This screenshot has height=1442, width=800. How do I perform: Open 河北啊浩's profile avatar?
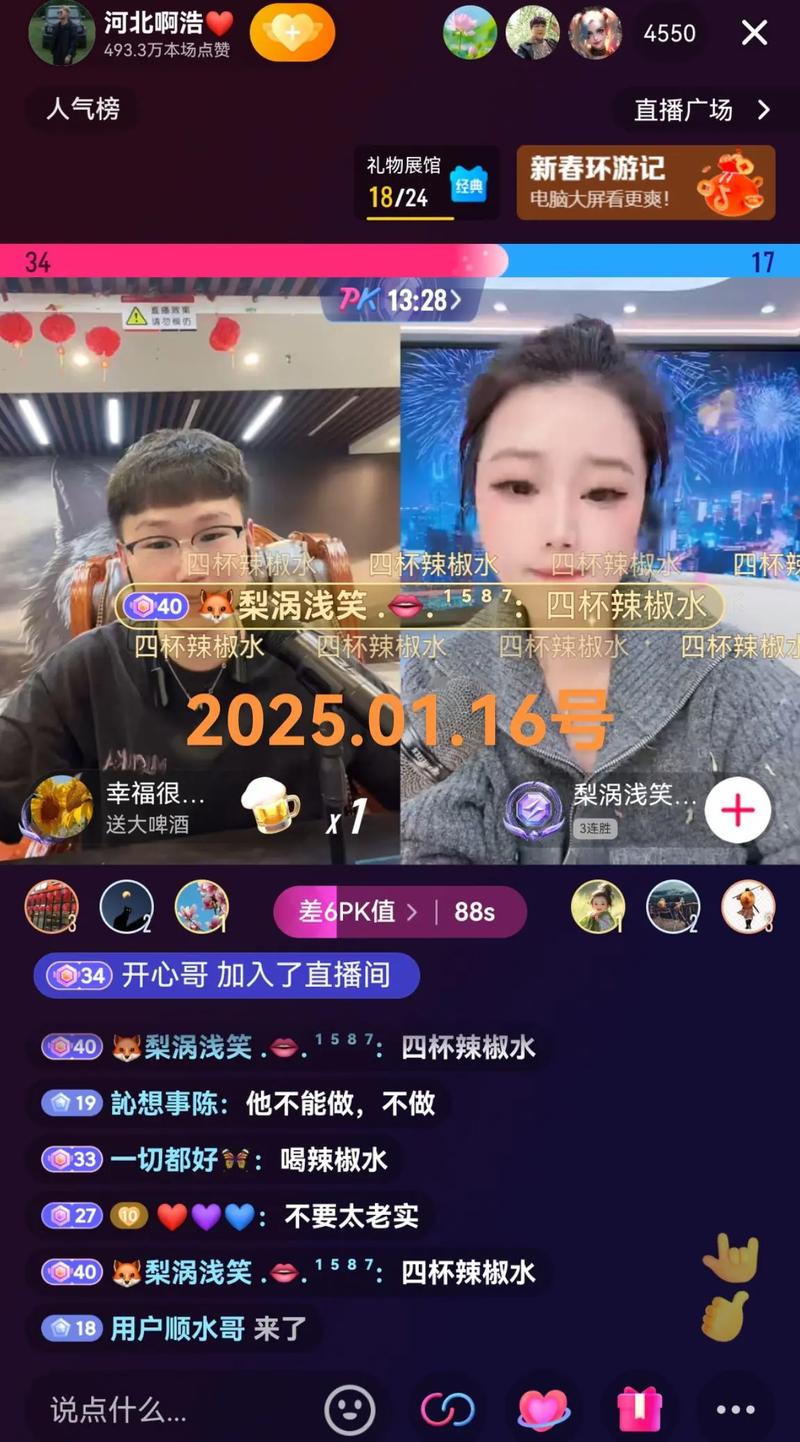[x=62, y=33]
